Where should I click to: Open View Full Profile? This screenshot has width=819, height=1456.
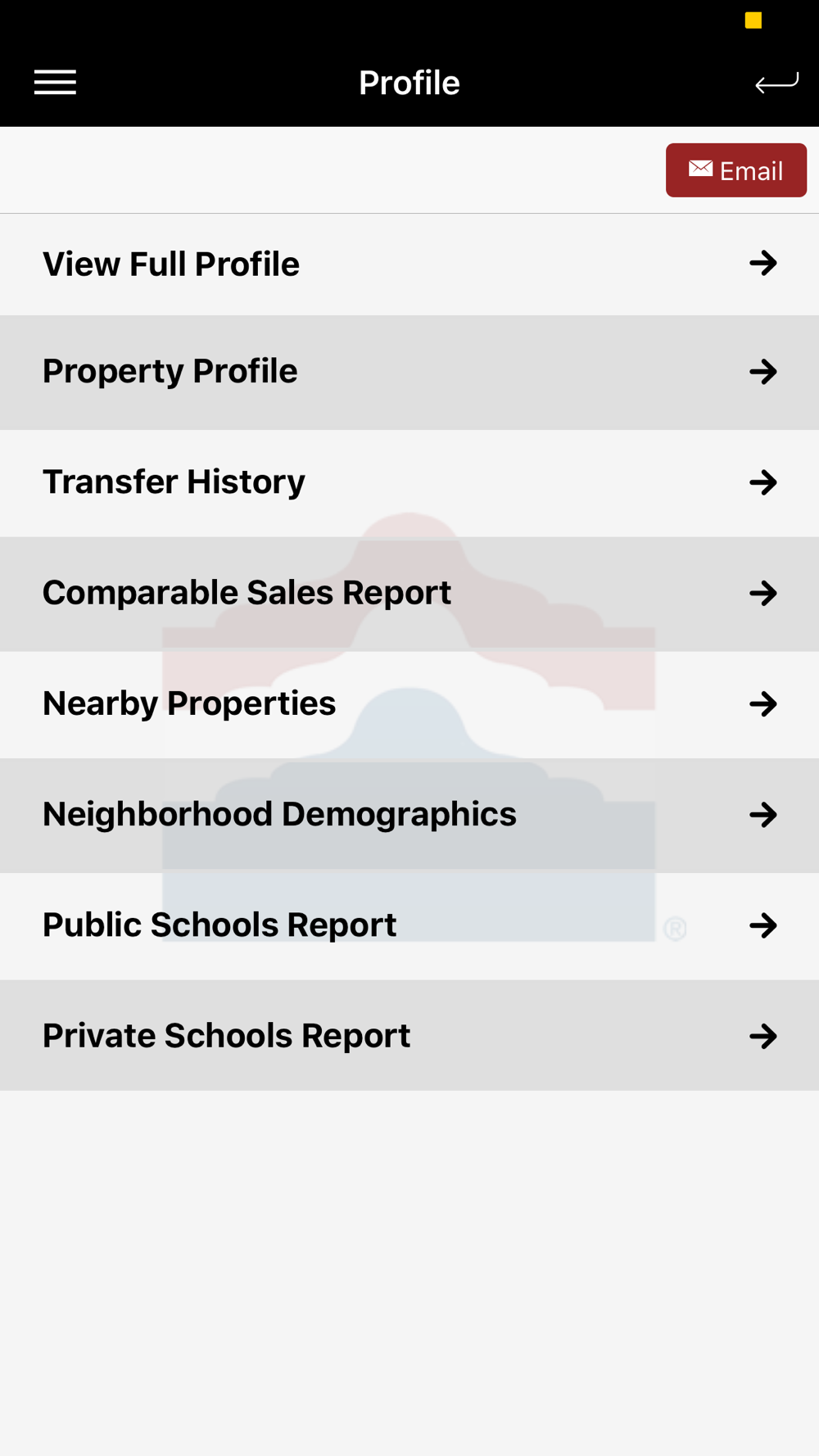tap(409, 265)
